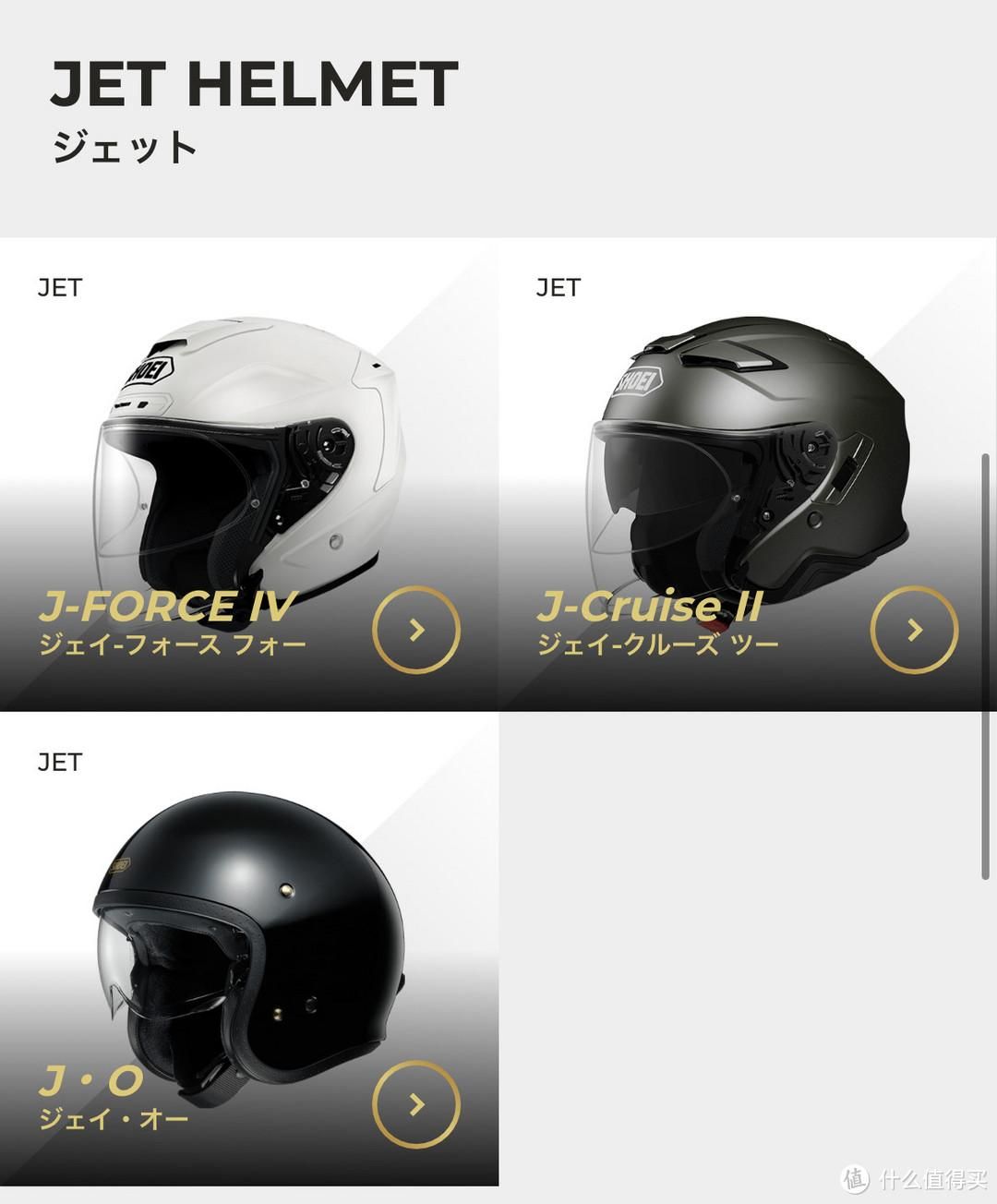Tap the arrow button beside J-FORCE IV
Image resolution: width=997 pixels, height=1204 pixels.
point(416,630)
